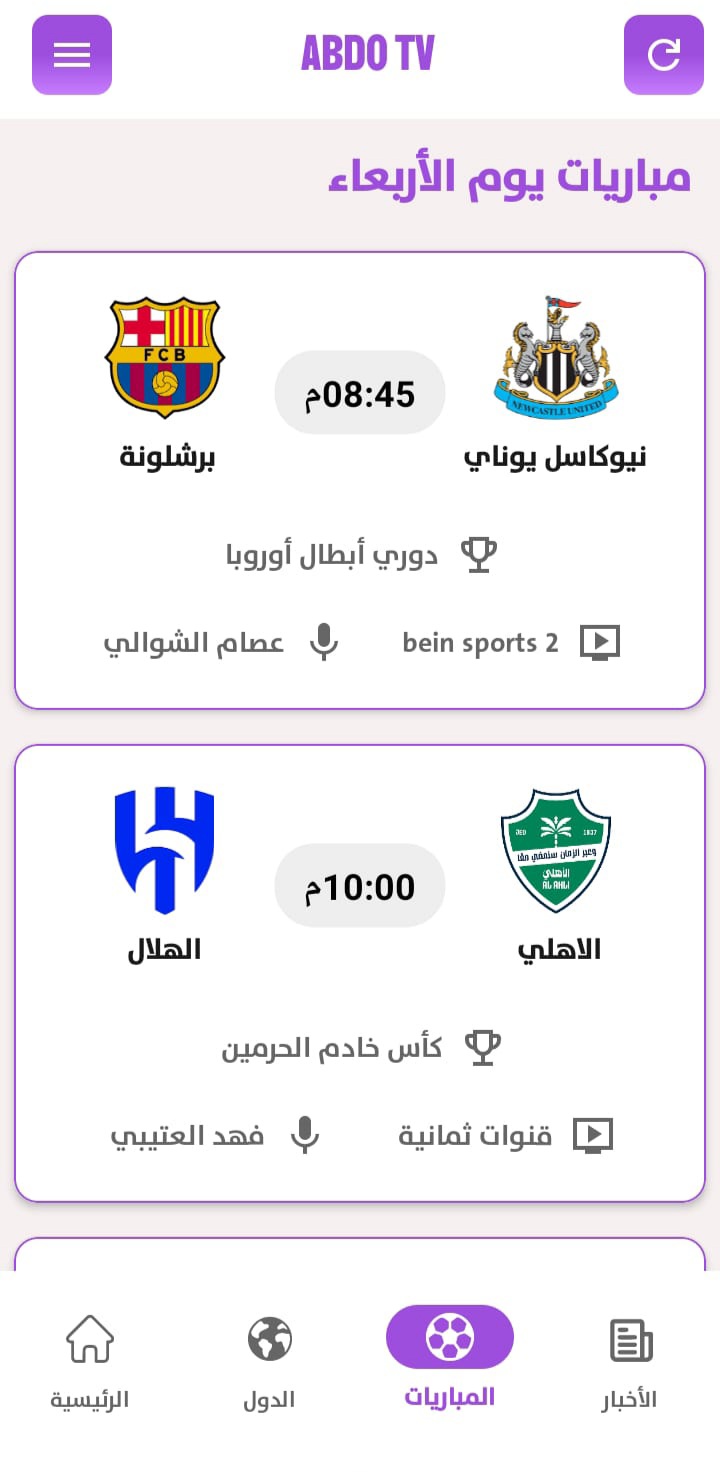720x1472 pixels.
Task: Select the Al Hilal club logo
Action: tap(163, 848)
